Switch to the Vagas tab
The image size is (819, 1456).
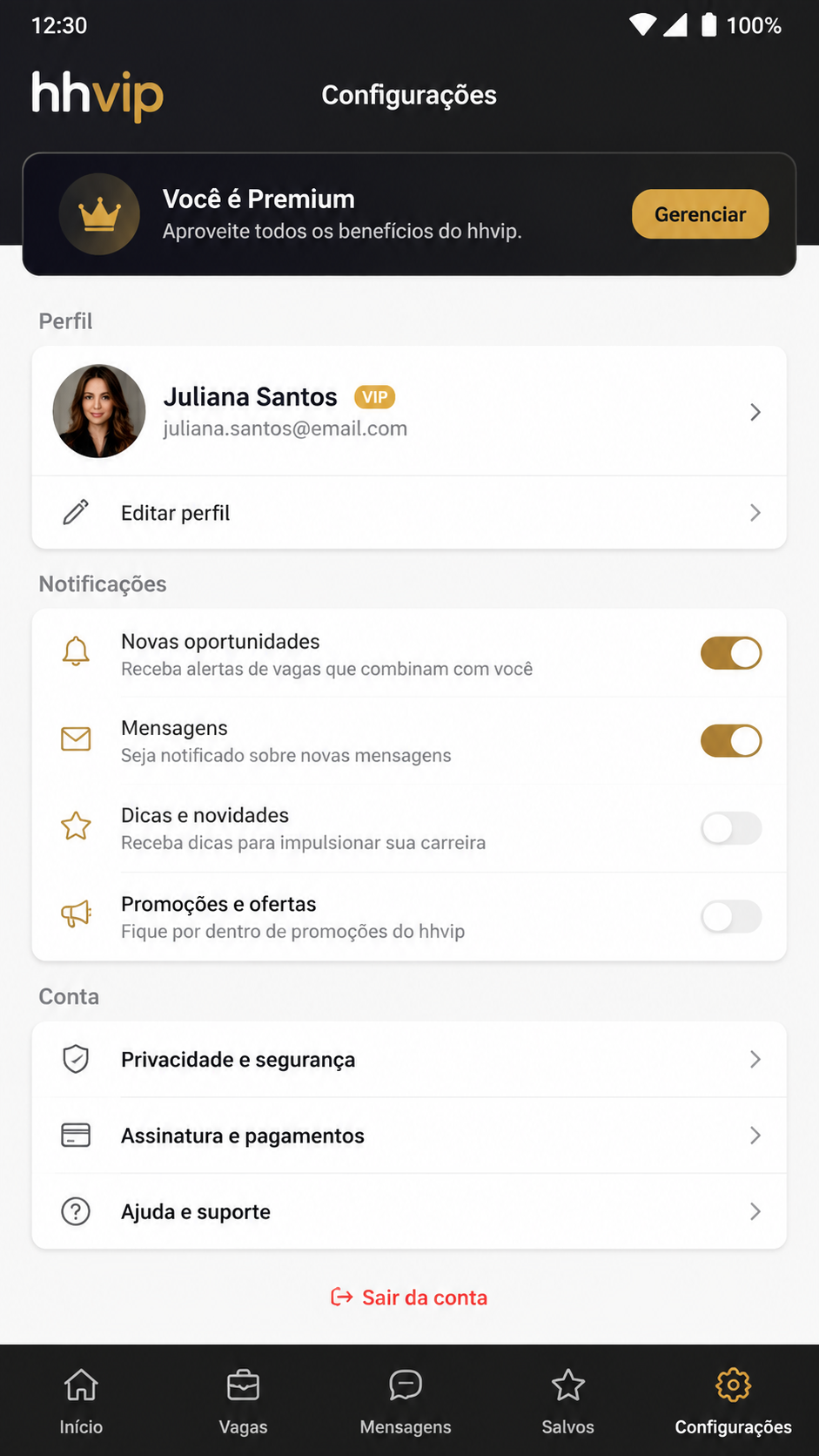[243, 1401]
